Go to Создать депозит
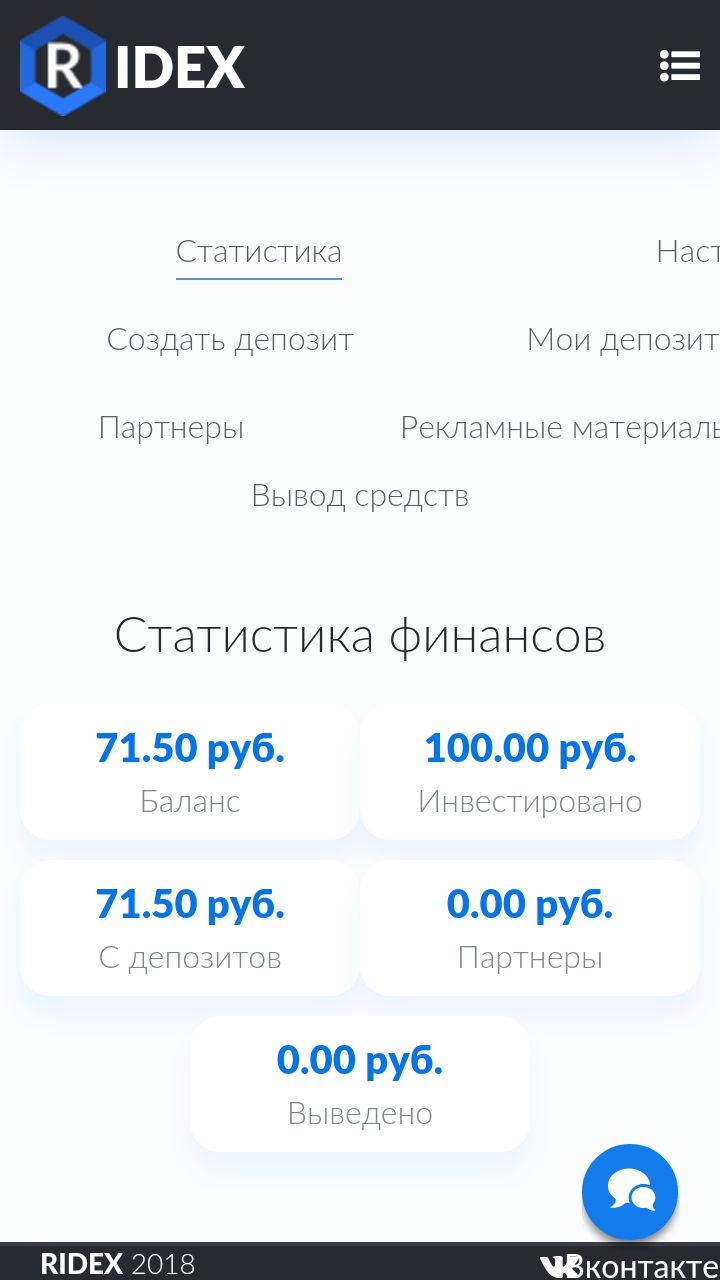Viewport: 720px width, 1280px height. (x=230, y=340)
